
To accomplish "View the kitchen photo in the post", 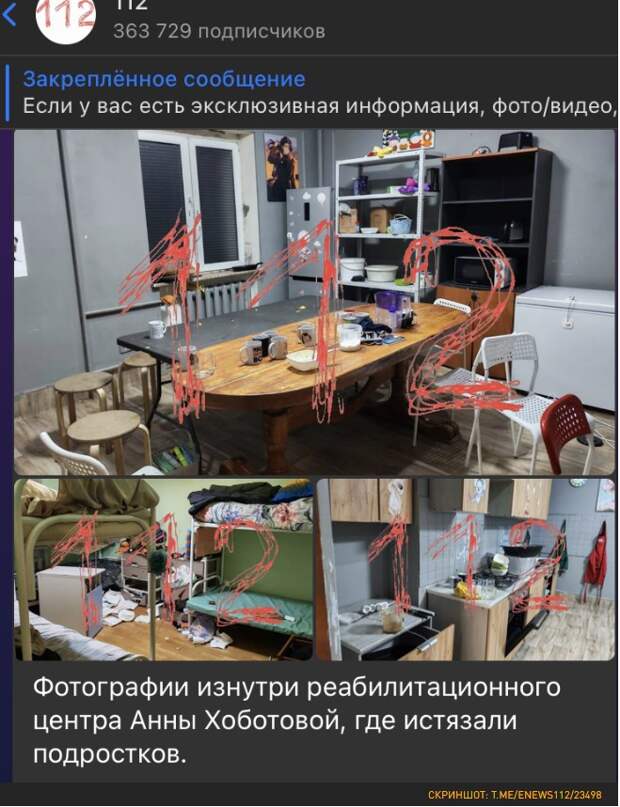I will click(x=466, y=569).
